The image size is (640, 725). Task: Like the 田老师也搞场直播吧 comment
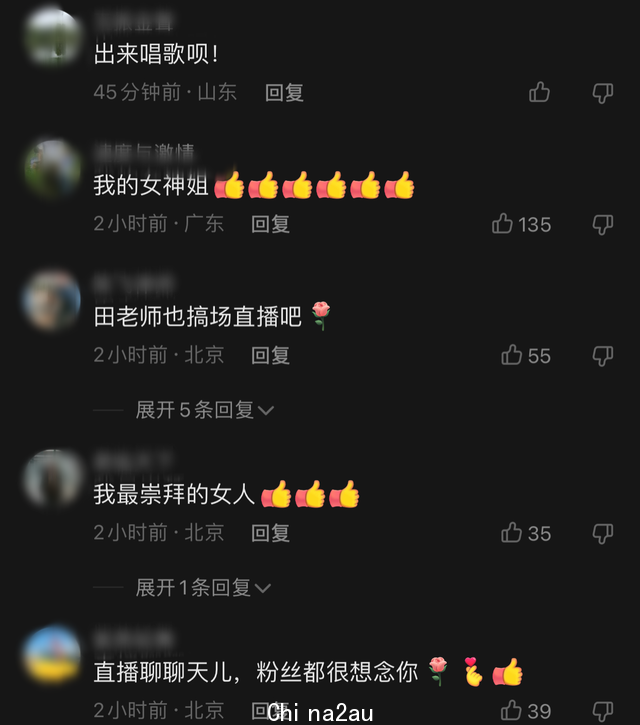point(512,355)
